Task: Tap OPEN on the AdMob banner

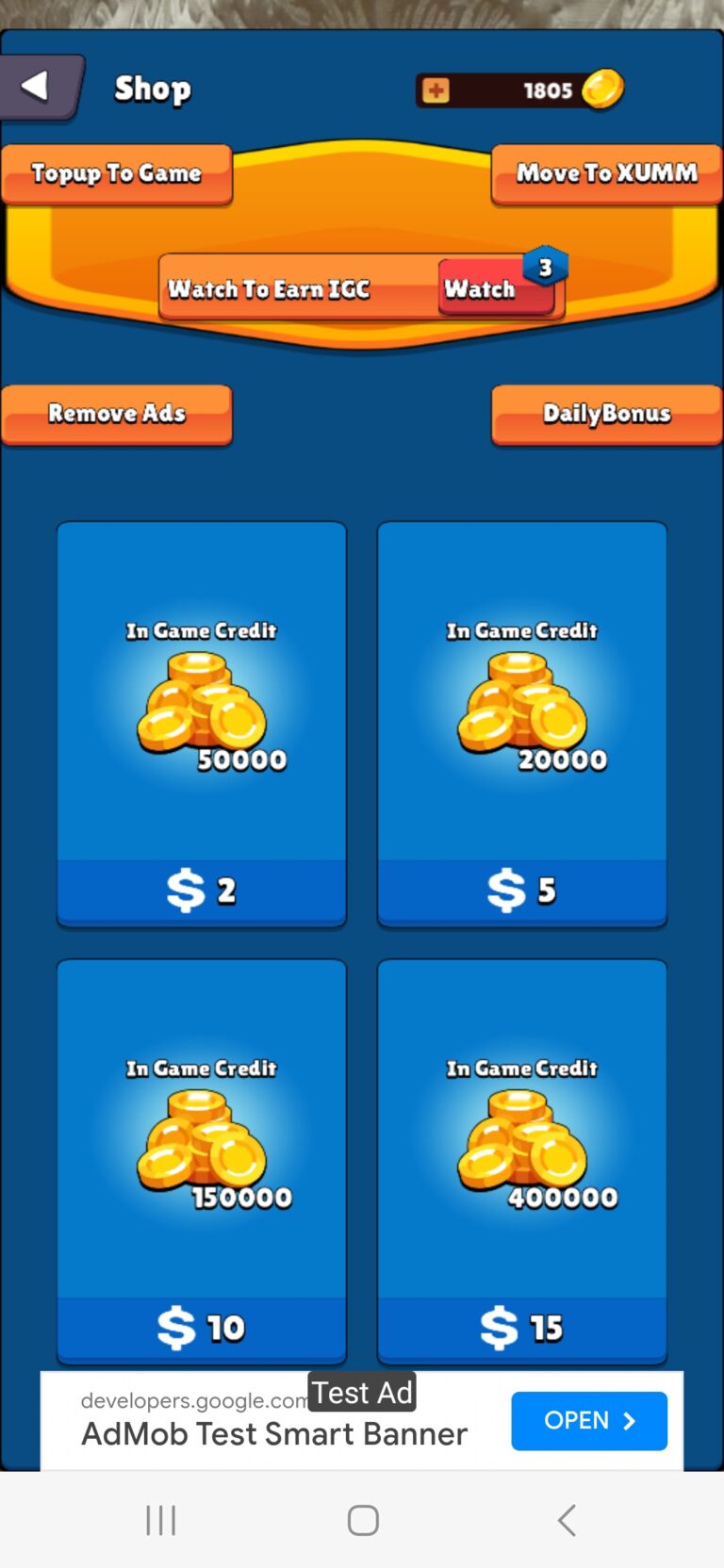Action: 589,1421
